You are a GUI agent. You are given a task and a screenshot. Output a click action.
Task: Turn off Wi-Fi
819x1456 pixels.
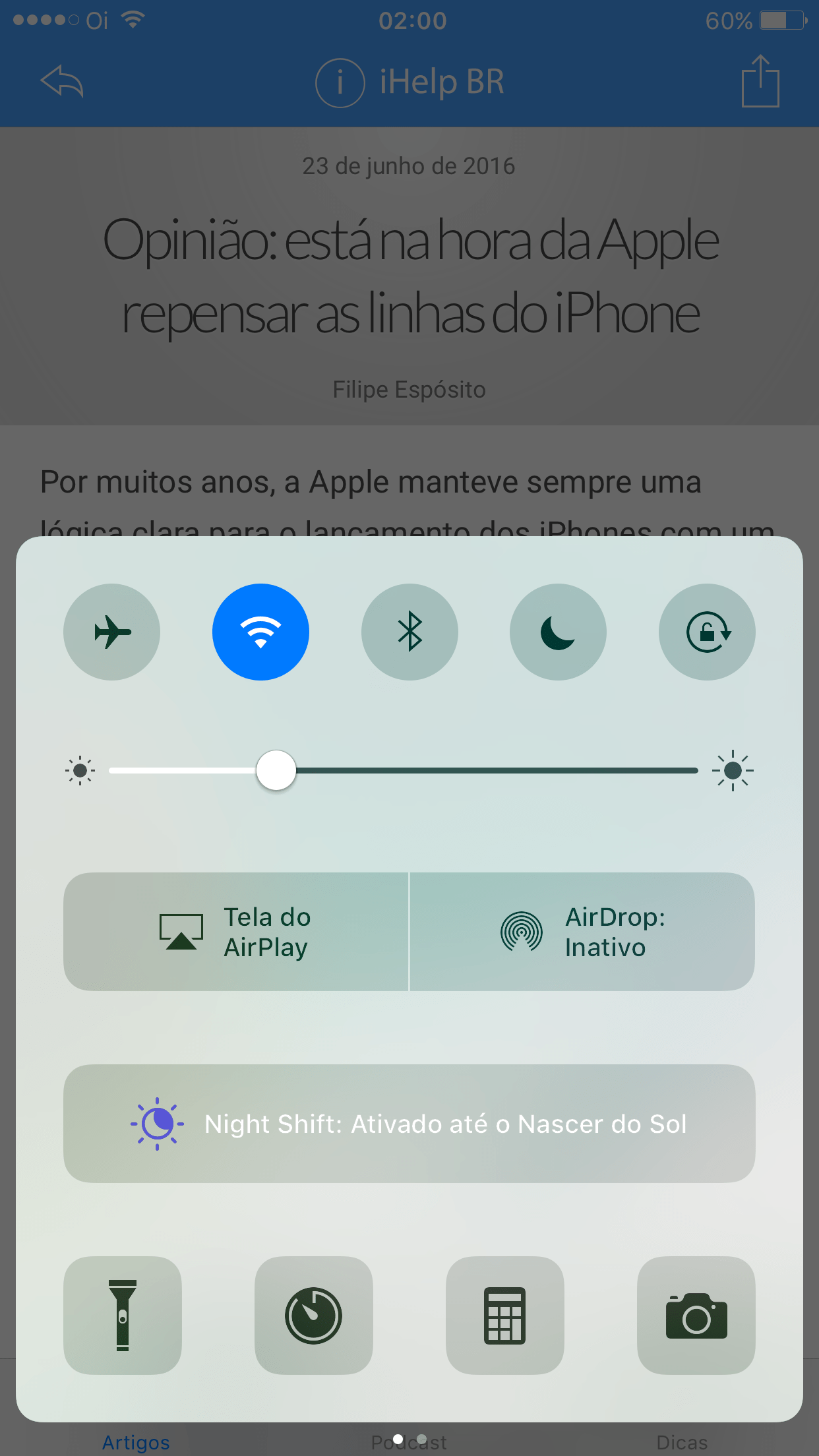pyautogui.click(x=260, y=632)
